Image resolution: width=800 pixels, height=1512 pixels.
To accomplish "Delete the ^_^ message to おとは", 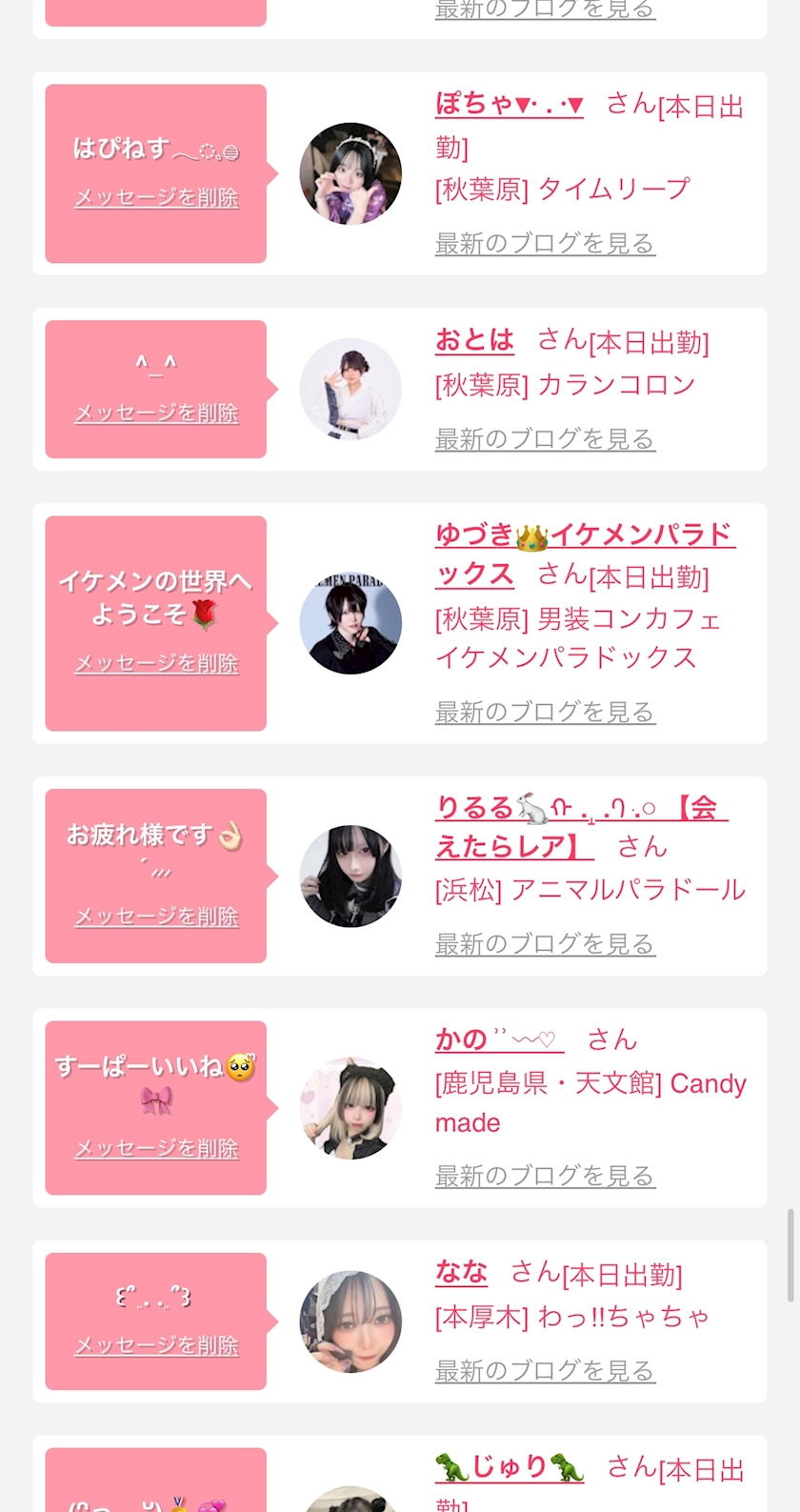I will [x=156, y=413].
